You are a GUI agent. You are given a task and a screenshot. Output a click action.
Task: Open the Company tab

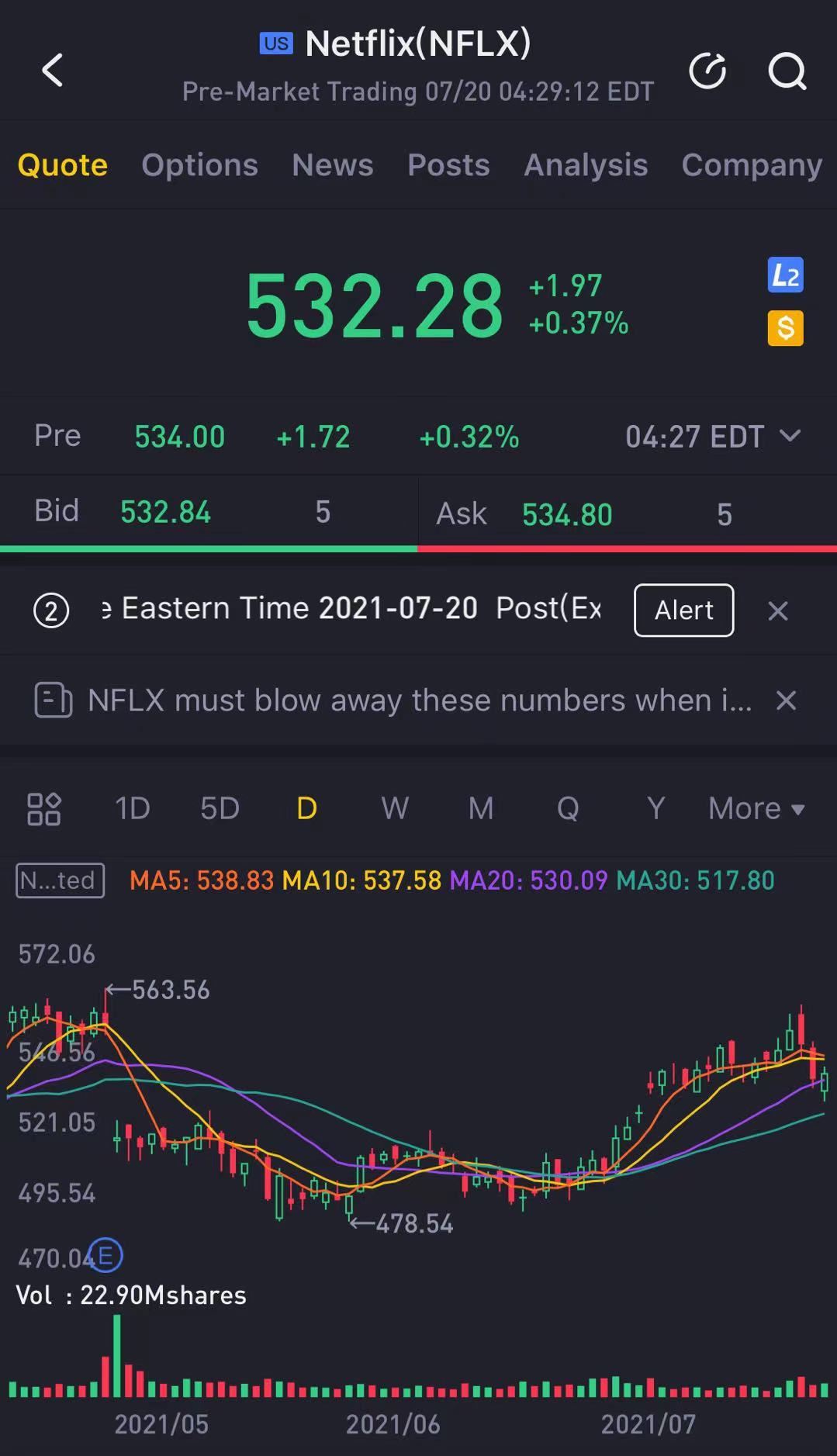(x=751, y=164)
